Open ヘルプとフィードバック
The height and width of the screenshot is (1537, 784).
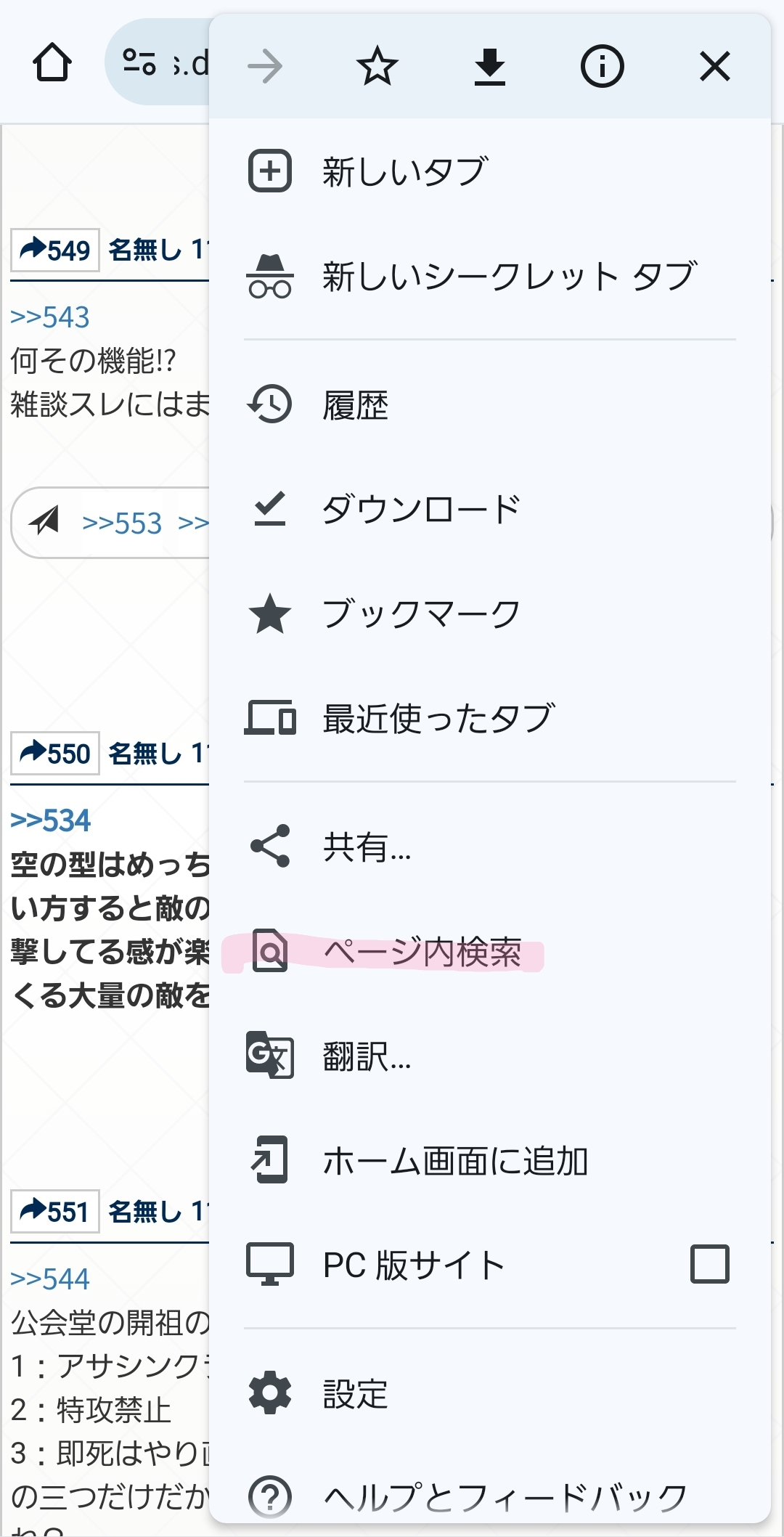pos(505,1497)
